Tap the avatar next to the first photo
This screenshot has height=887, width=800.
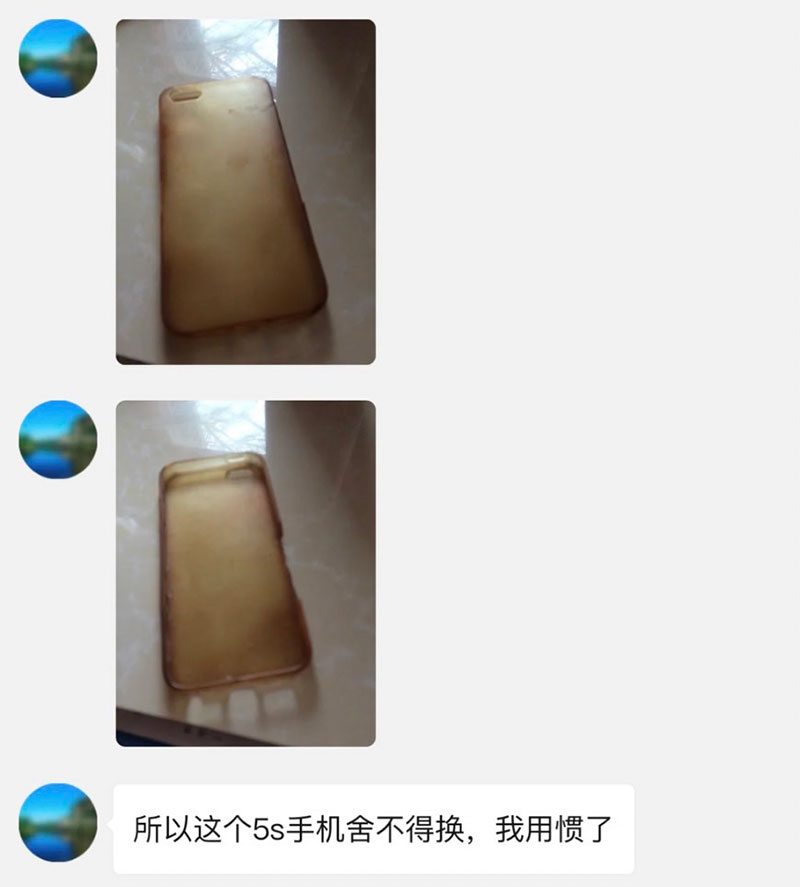(58, 58)
